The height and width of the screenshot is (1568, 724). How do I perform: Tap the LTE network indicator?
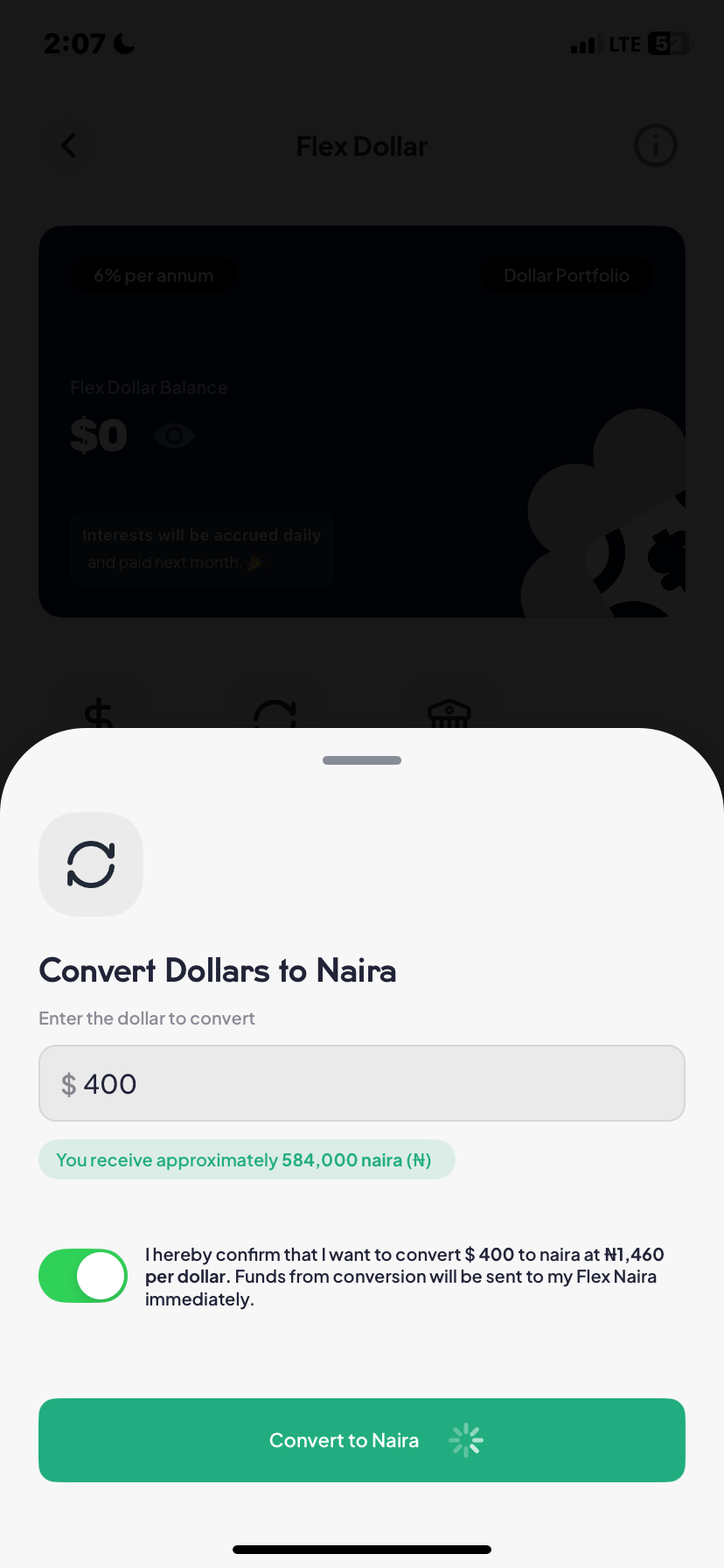623,43
